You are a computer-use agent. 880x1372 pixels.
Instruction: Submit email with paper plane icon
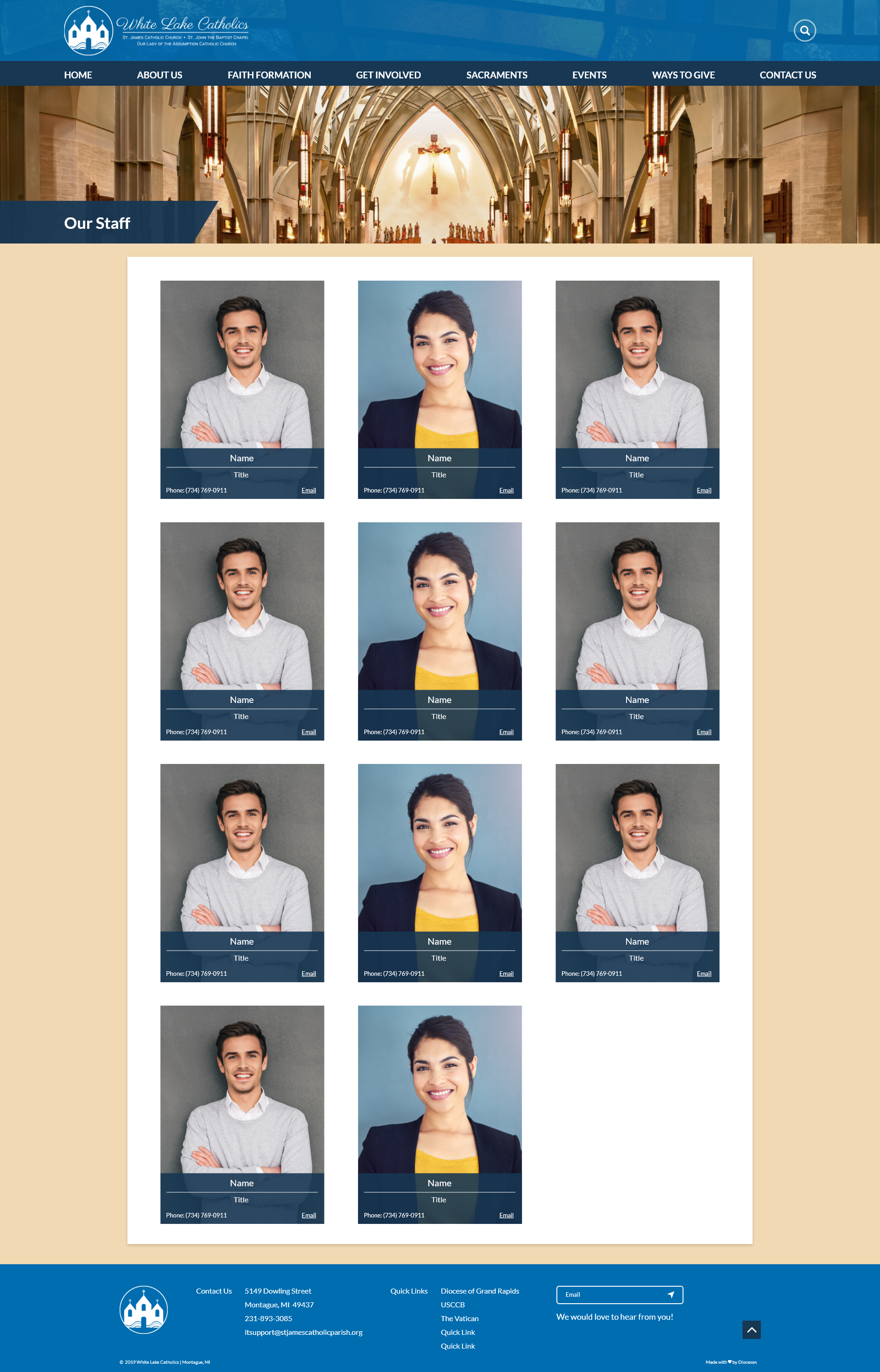pos(671,1294)
